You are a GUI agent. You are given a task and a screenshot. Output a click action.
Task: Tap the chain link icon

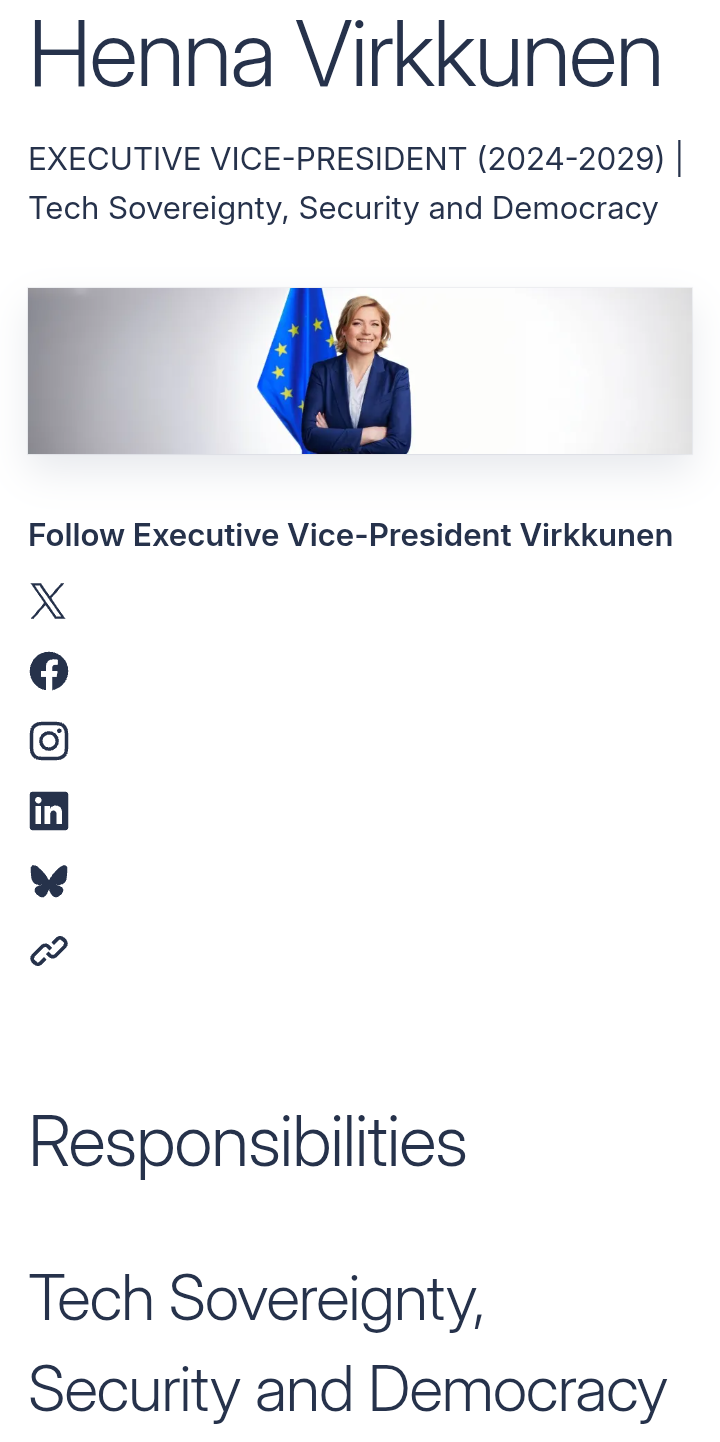[x=48, y=951]
